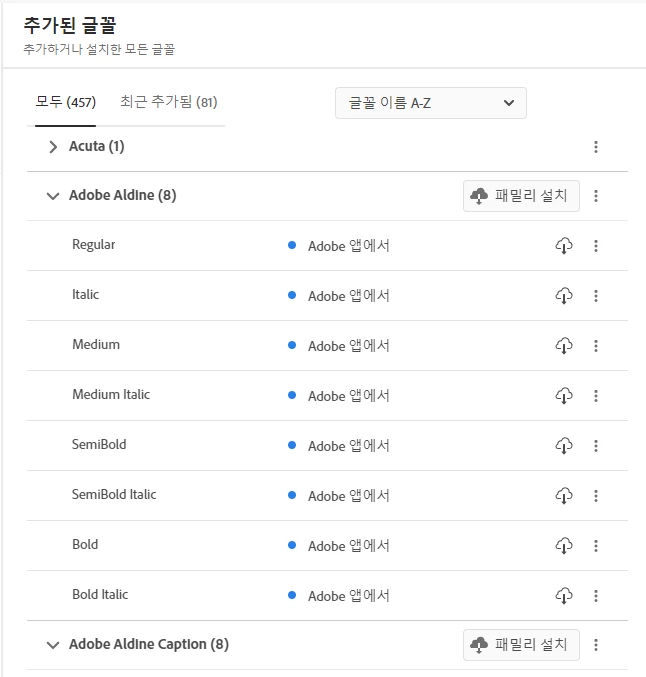Open more options for Adobe Aldine family

[596, 196]
